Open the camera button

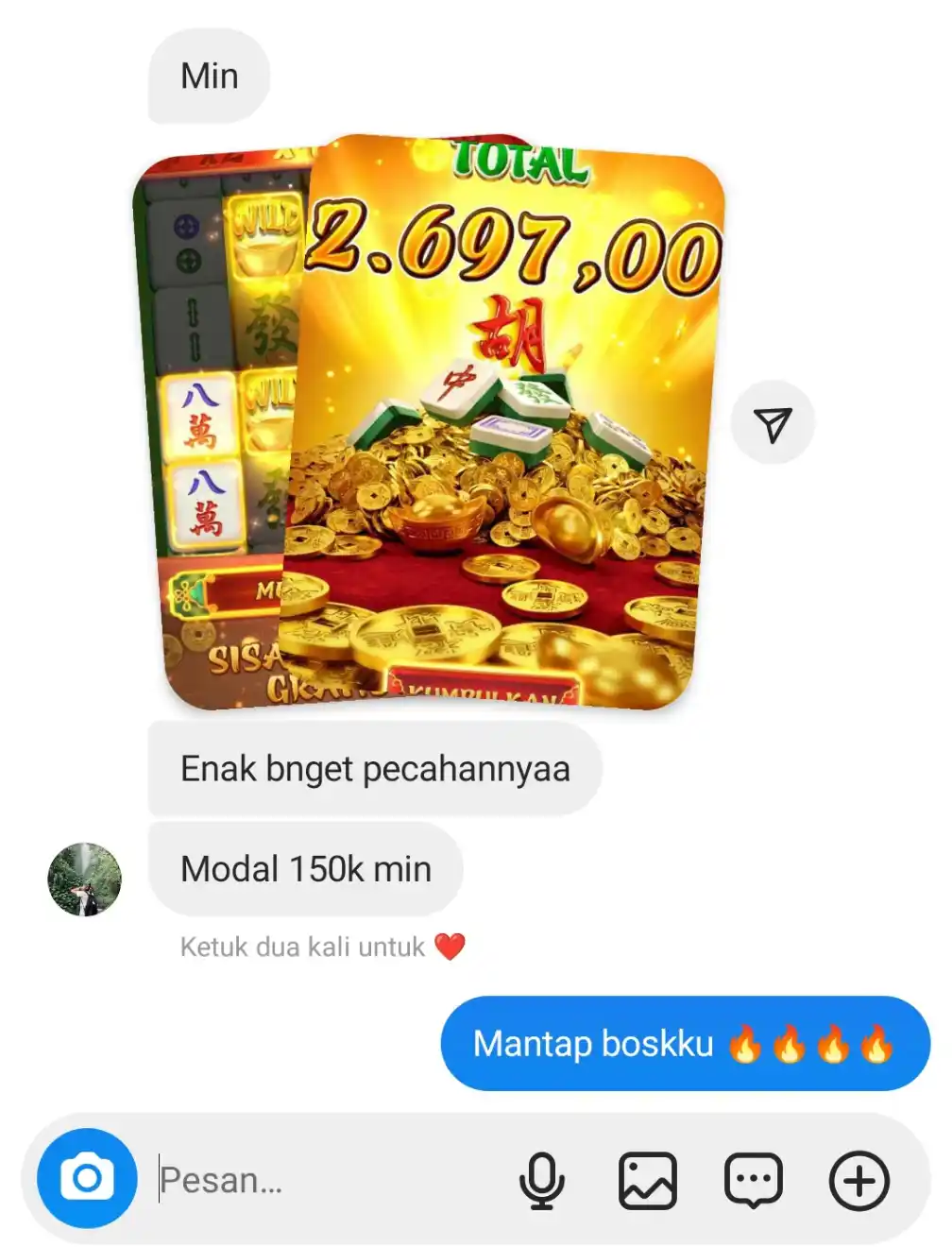coord(87,1178)
